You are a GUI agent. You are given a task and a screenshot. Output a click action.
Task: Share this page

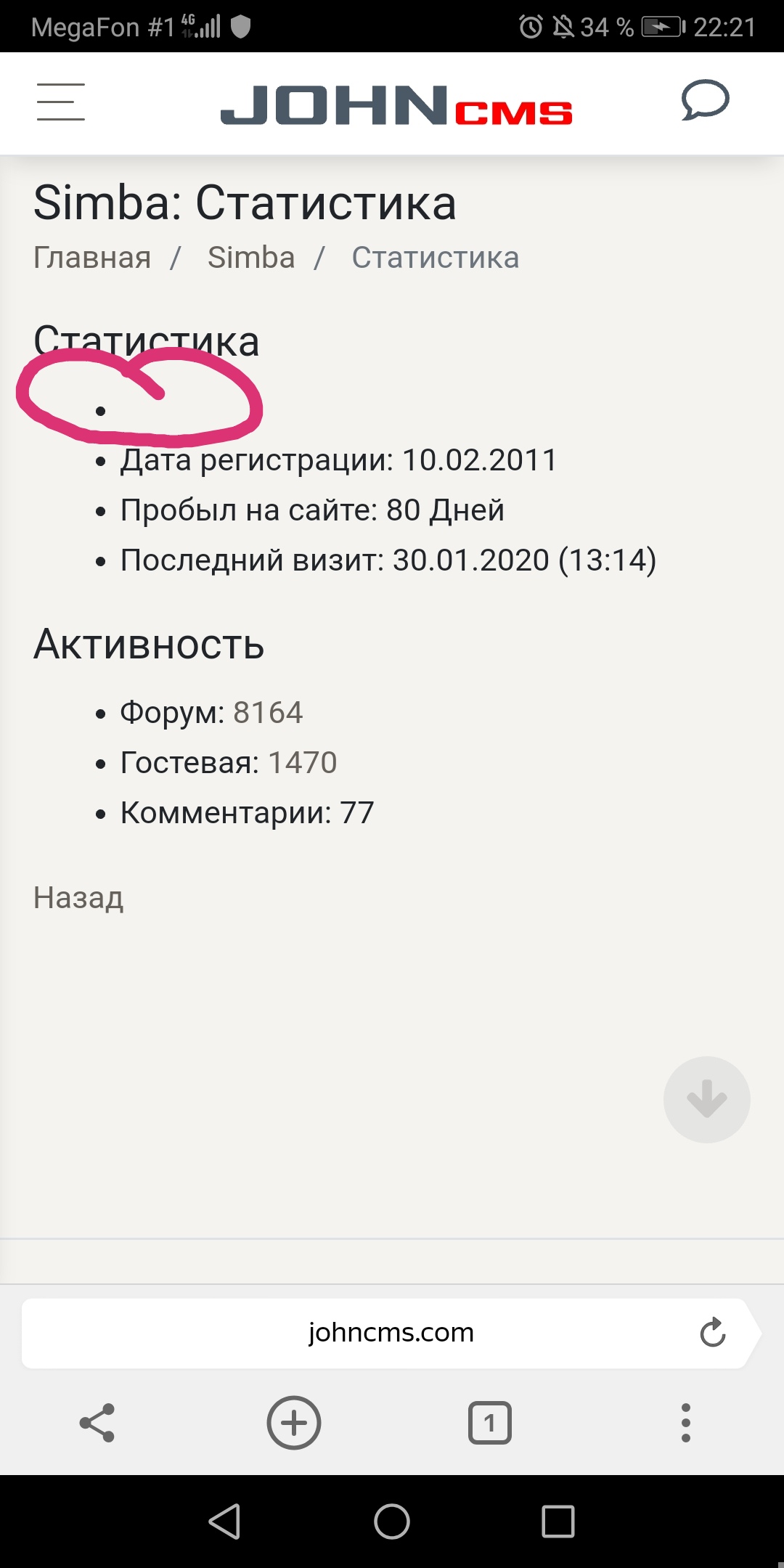coord(97,1423)
